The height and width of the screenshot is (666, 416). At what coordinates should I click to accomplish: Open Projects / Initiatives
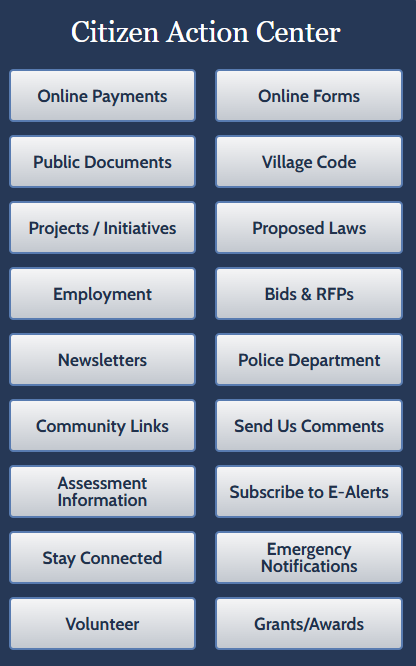[x=102, y=228]
